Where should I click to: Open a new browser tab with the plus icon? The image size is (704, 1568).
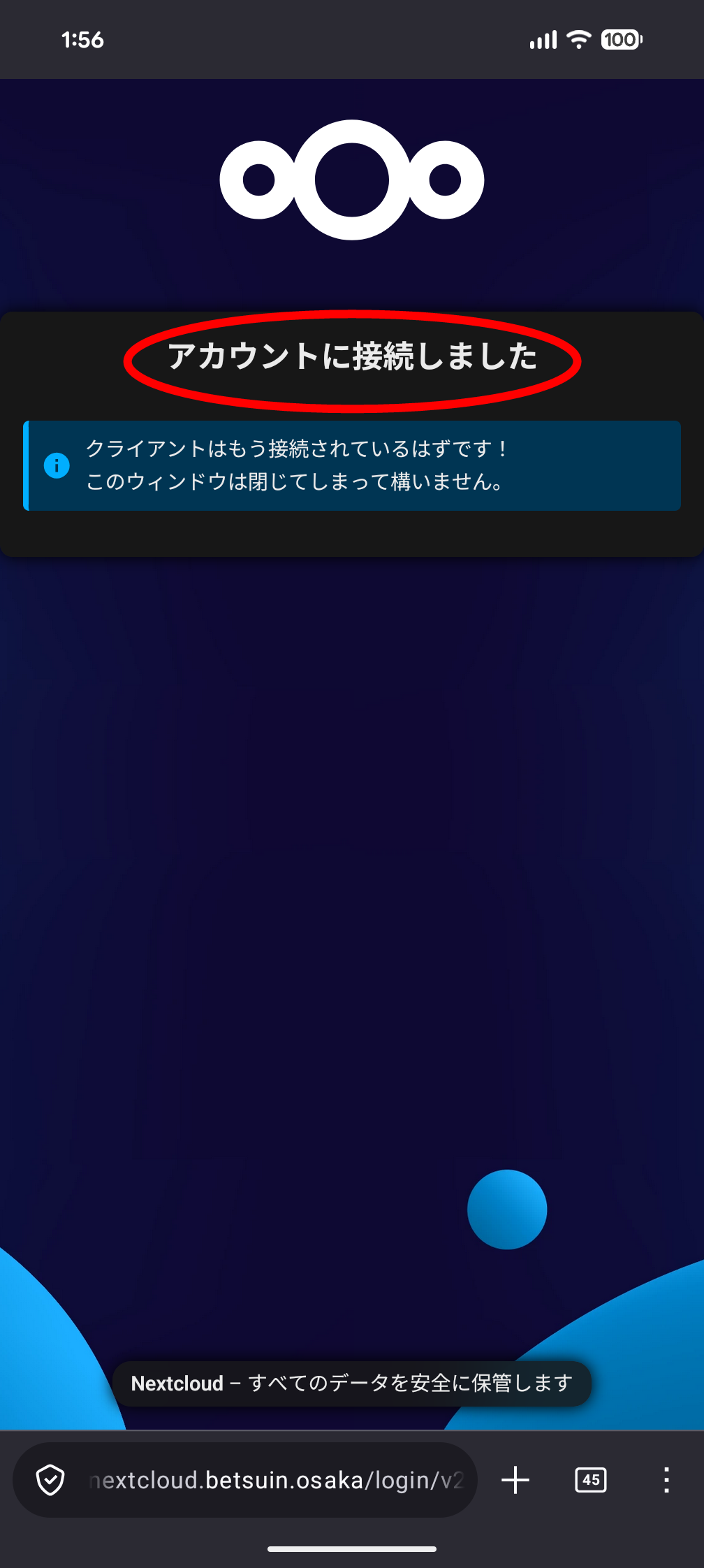pos(515,1481)
